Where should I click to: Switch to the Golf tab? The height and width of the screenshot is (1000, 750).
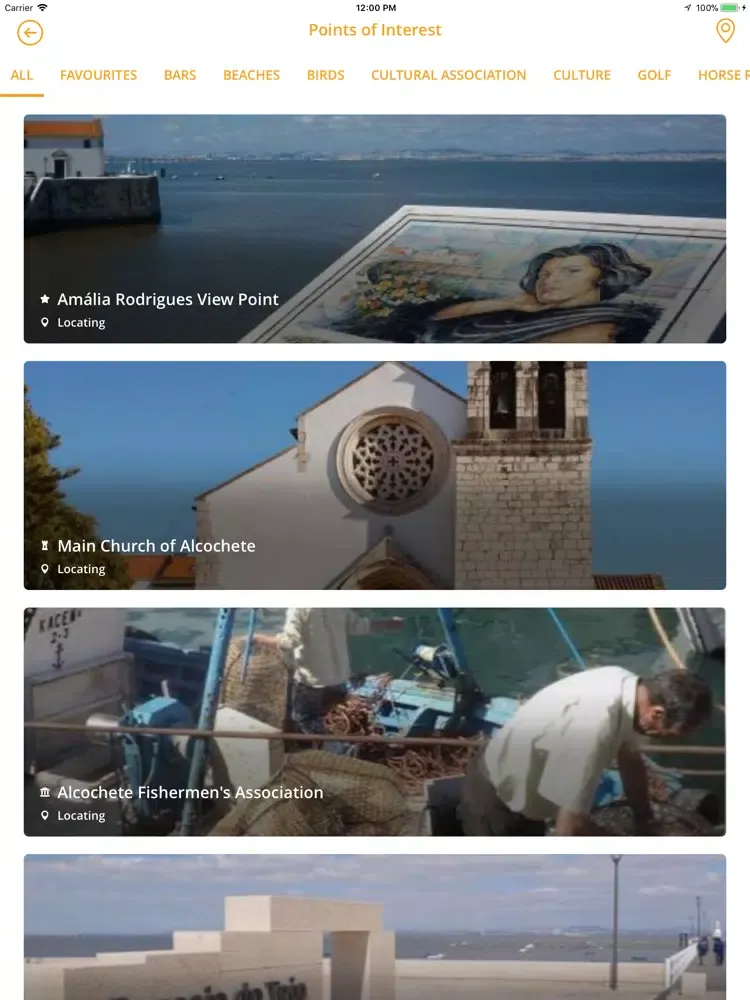[654, 75]
